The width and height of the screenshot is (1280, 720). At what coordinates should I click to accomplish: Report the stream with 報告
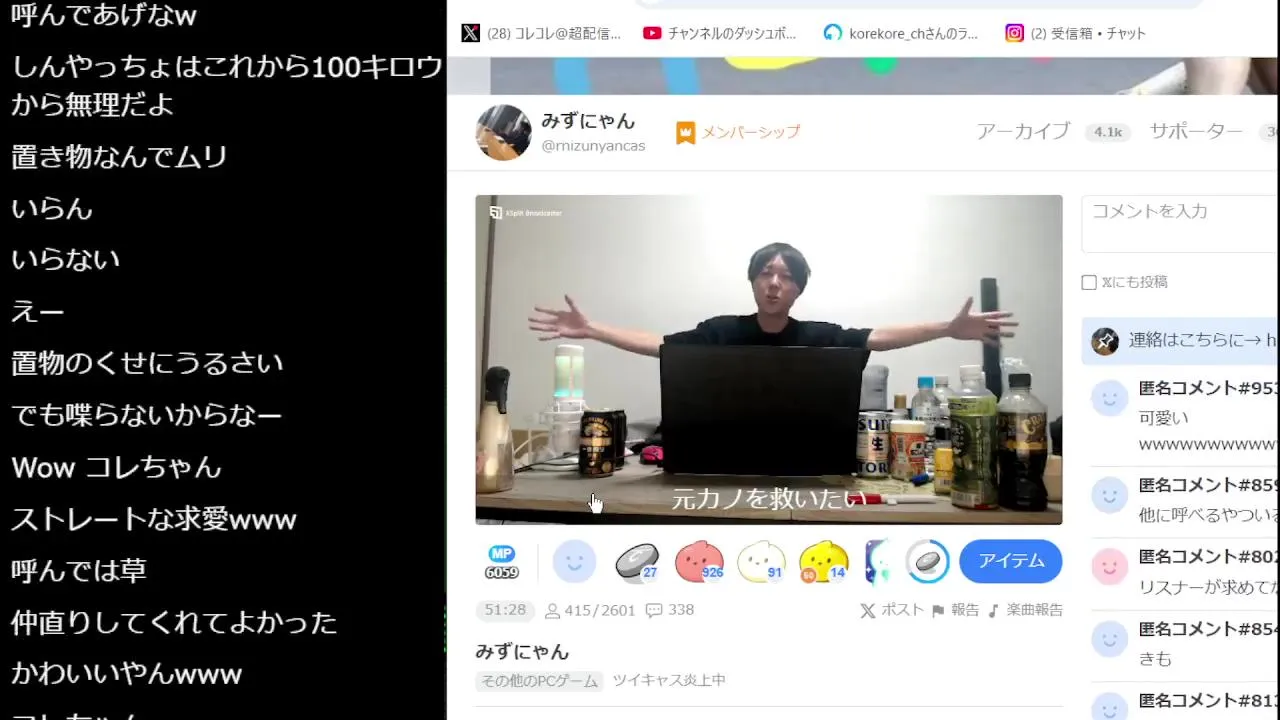[x=955, y=610]
